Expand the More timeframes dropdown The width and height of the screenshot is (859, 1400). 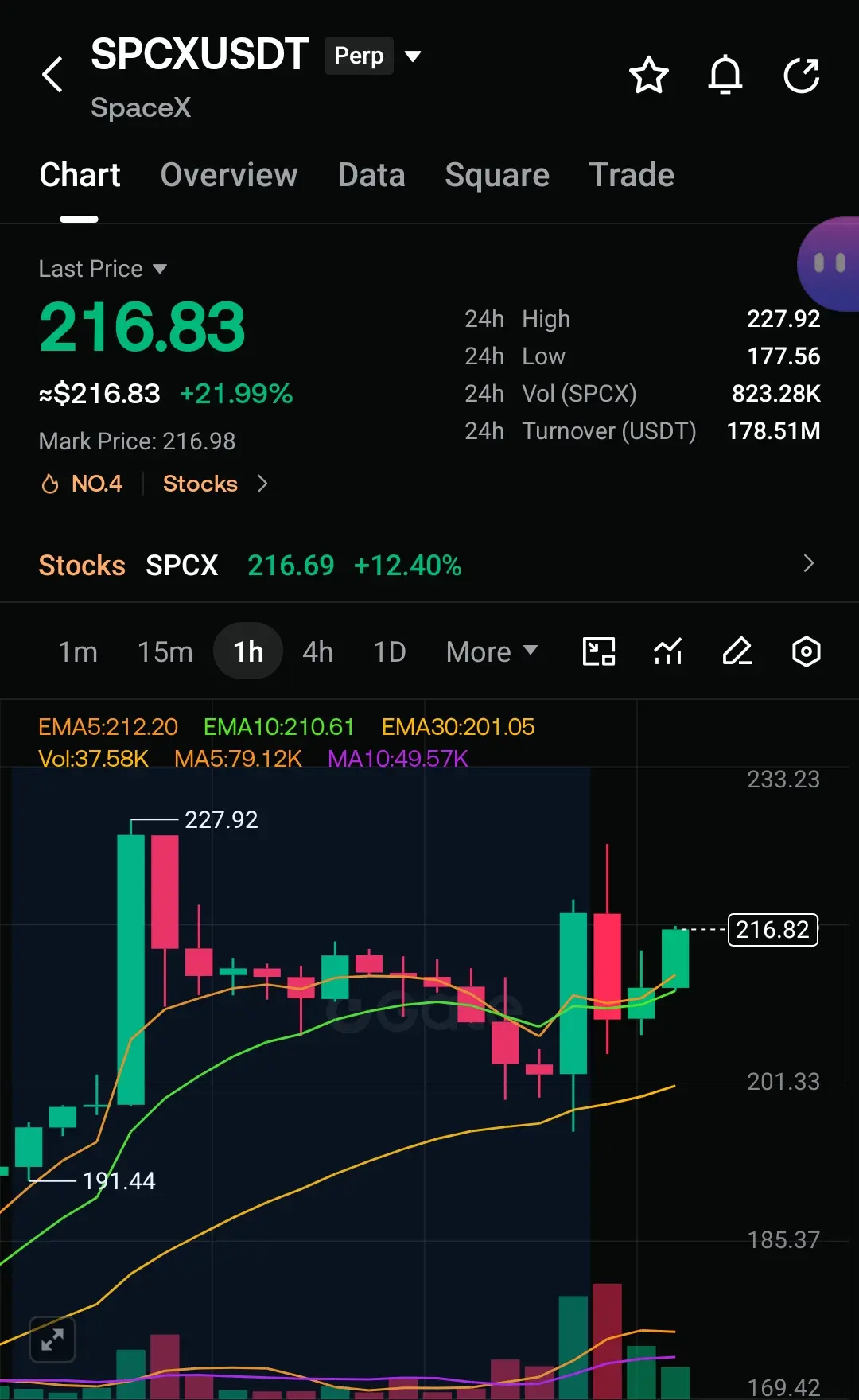coord(492,652)
